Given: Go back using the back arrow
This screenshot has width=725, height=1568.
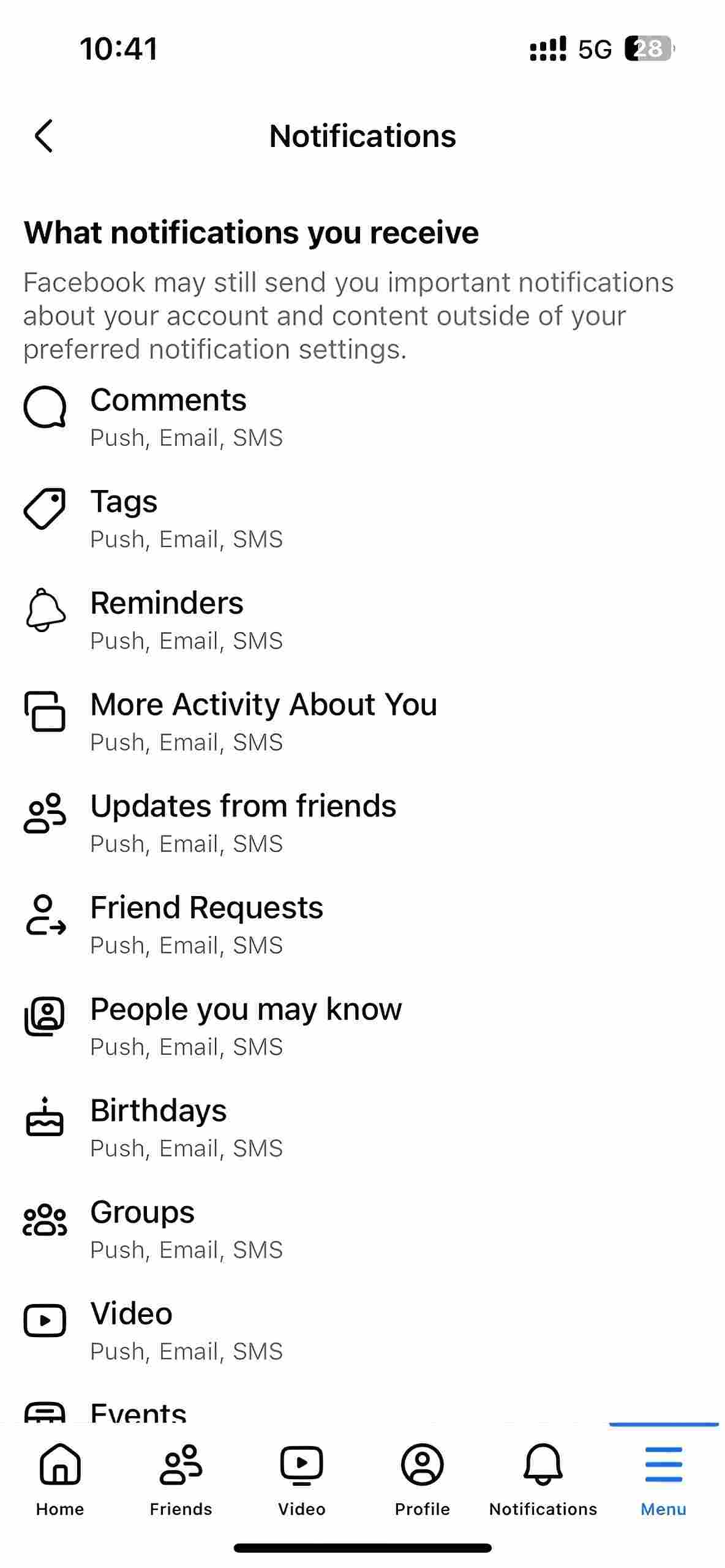Looking at the screenshot, I should click(43, 137).
